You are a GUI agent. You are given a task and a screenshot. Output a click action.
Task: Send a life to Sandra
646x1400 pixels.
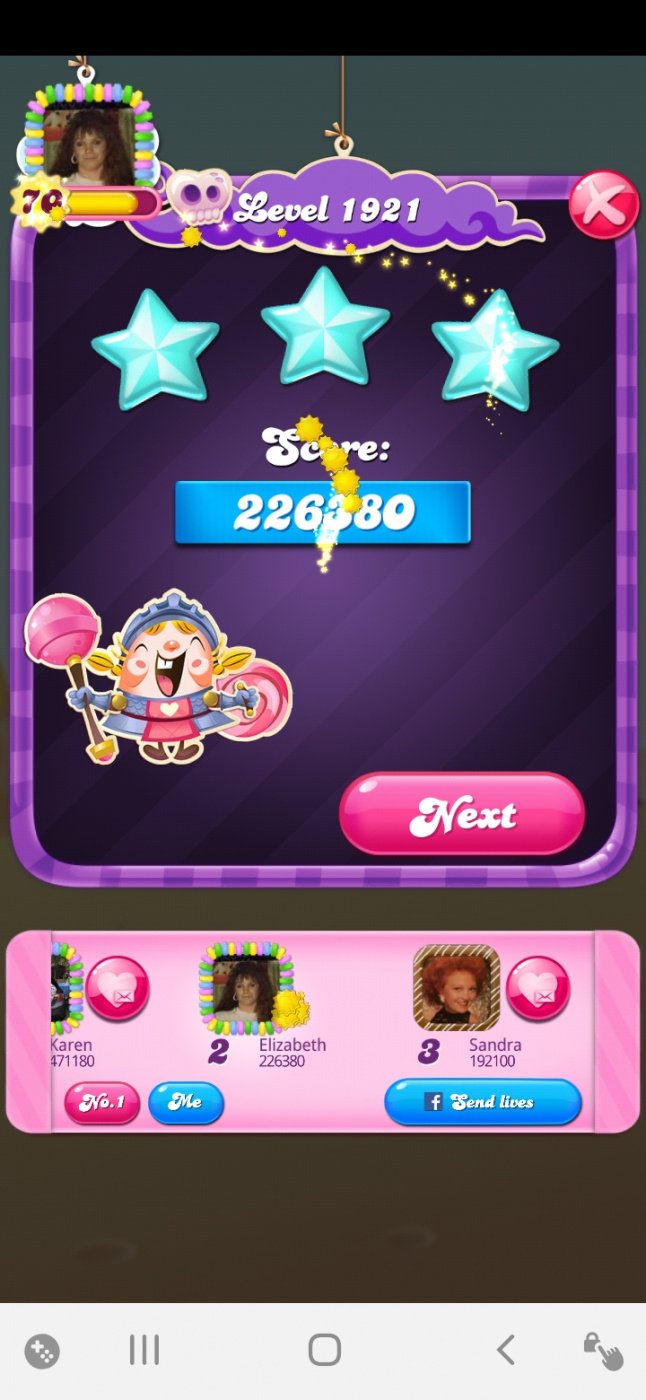(x=538, y=988)
